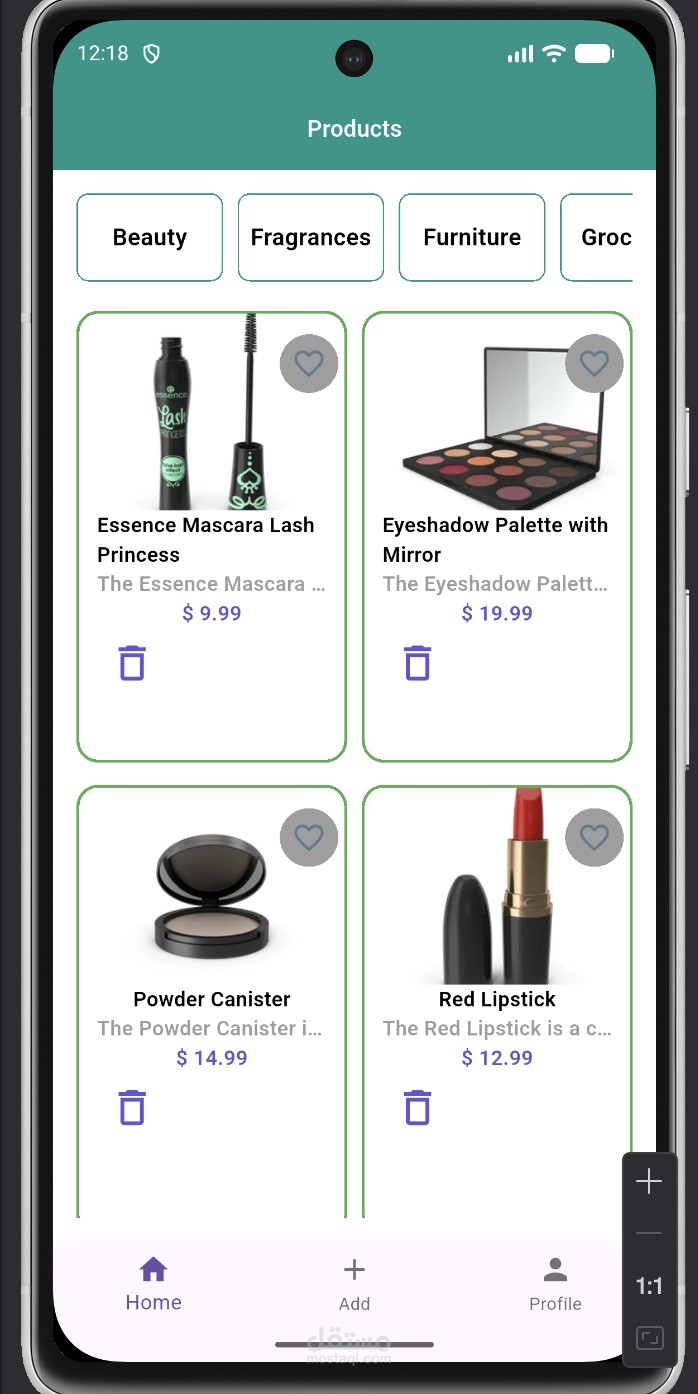The image size is (698, 1394).
Task: Delete the Powder Canister item
Action: pos(132,1107)
